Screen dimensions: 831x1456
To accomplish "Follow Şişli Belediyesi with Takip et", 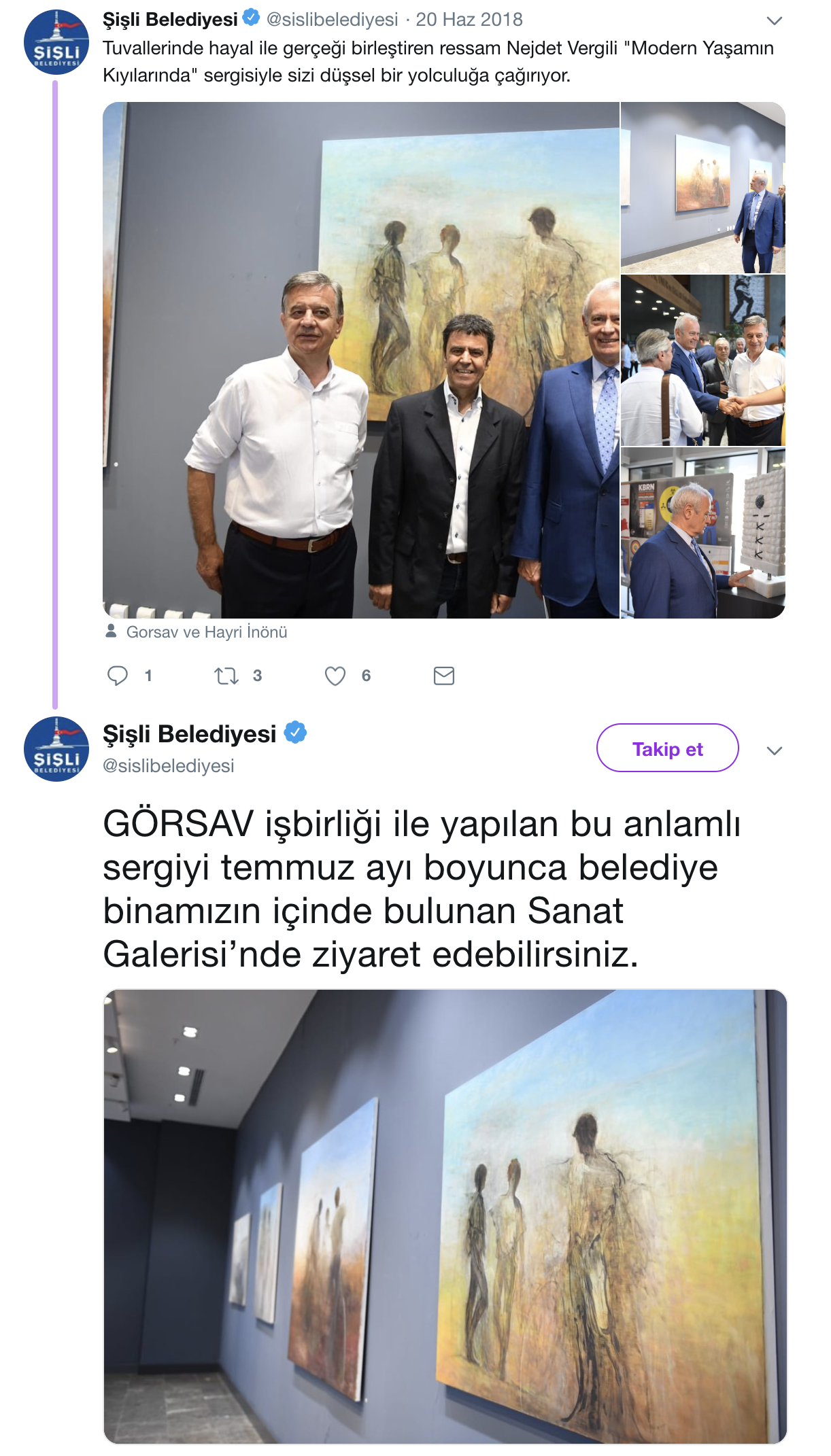I will pos(667,748).
